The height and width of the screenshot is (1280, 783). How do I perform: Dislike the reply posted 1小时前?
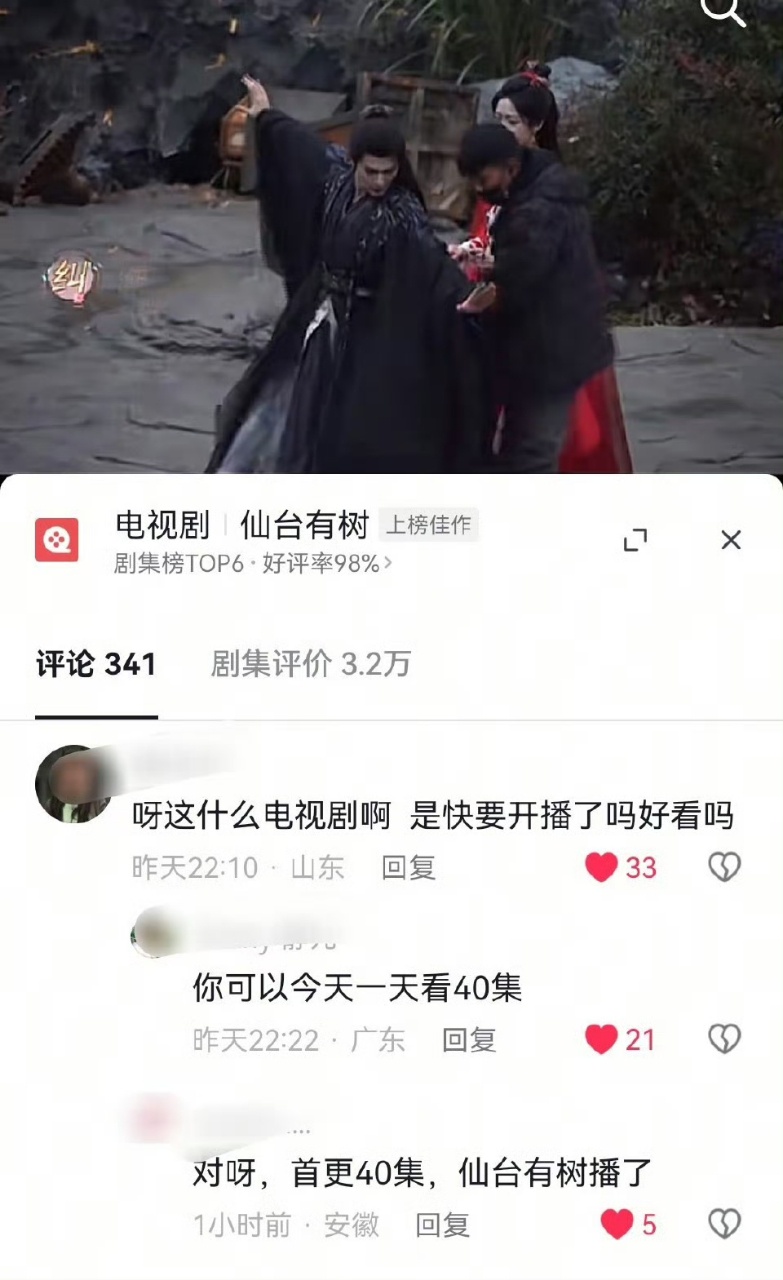click(x=724, y=1224)
